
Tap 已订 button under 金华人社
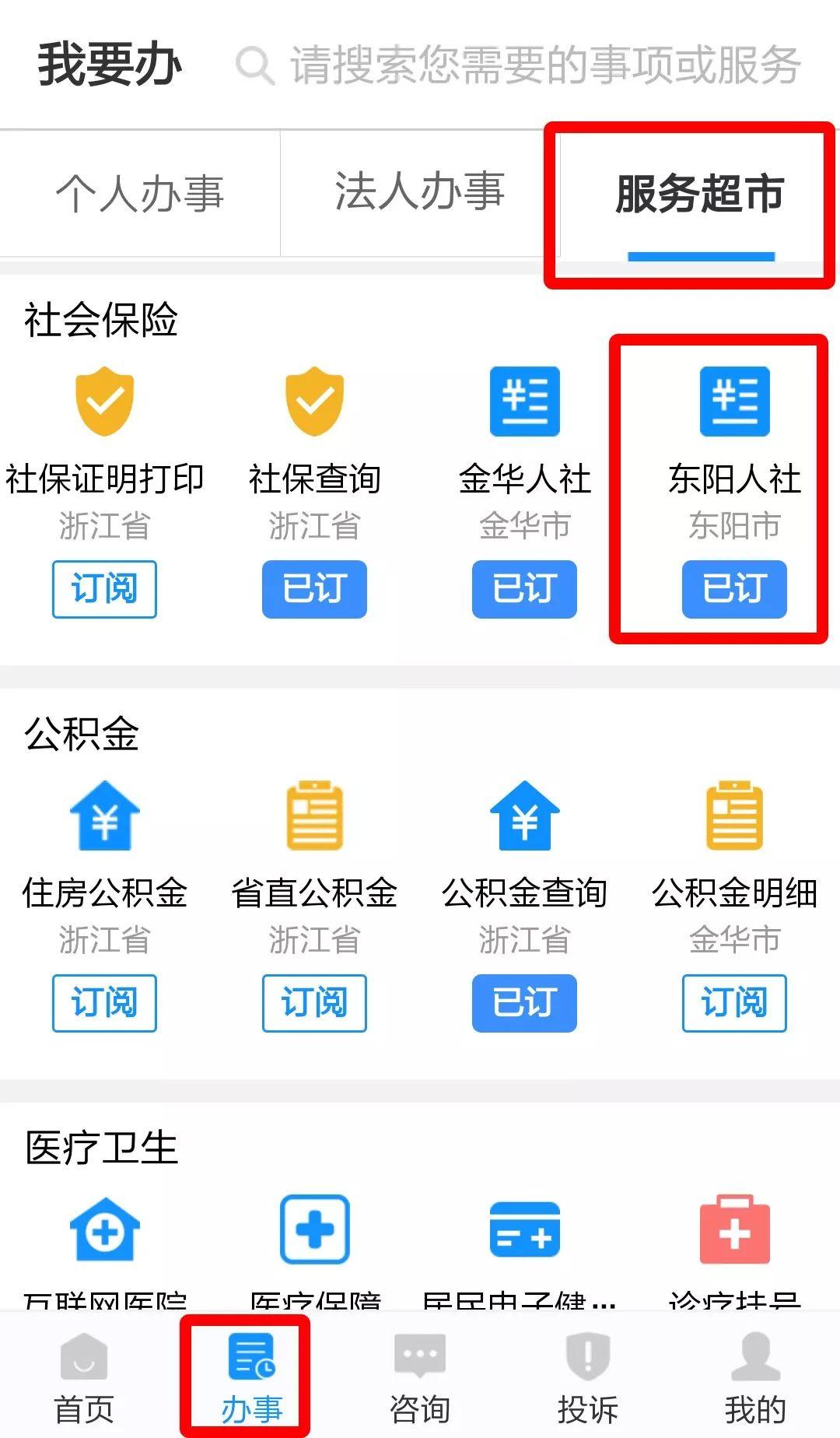(x=524, y=589)
